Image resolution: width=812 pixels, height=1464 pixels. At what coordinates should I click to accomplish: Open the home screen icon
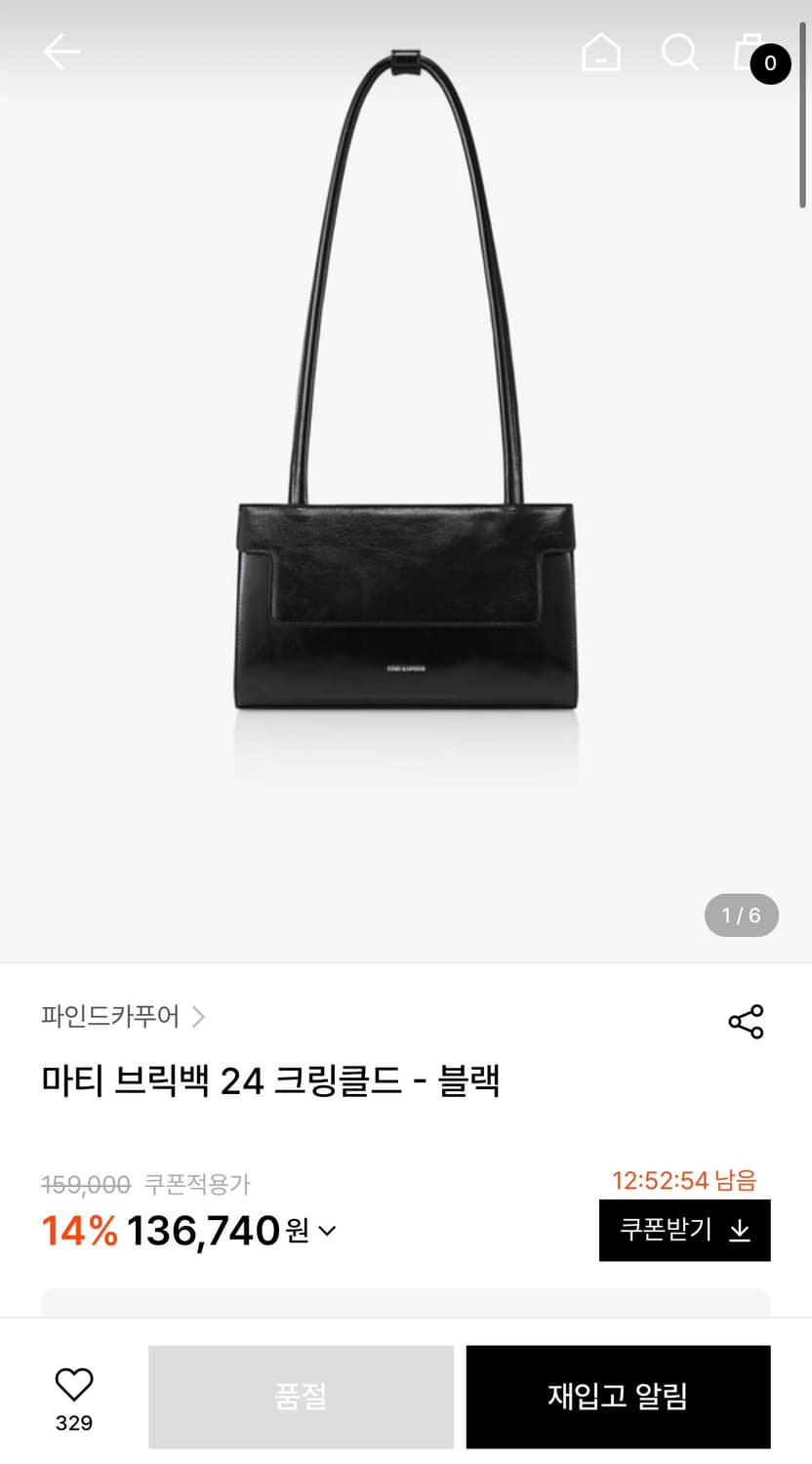(x=601, y=54)
